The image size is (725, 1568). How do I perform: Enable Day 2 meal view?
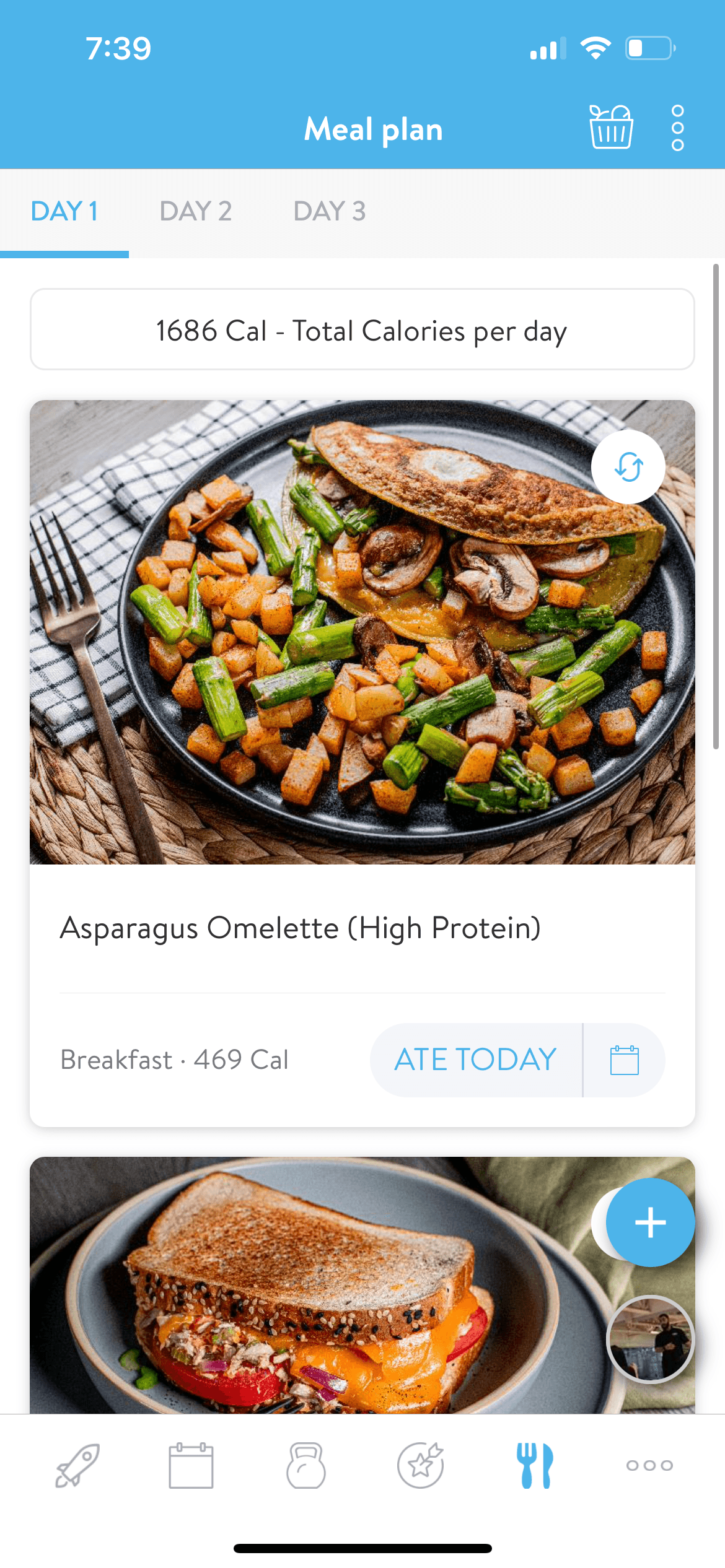(196, 211)
